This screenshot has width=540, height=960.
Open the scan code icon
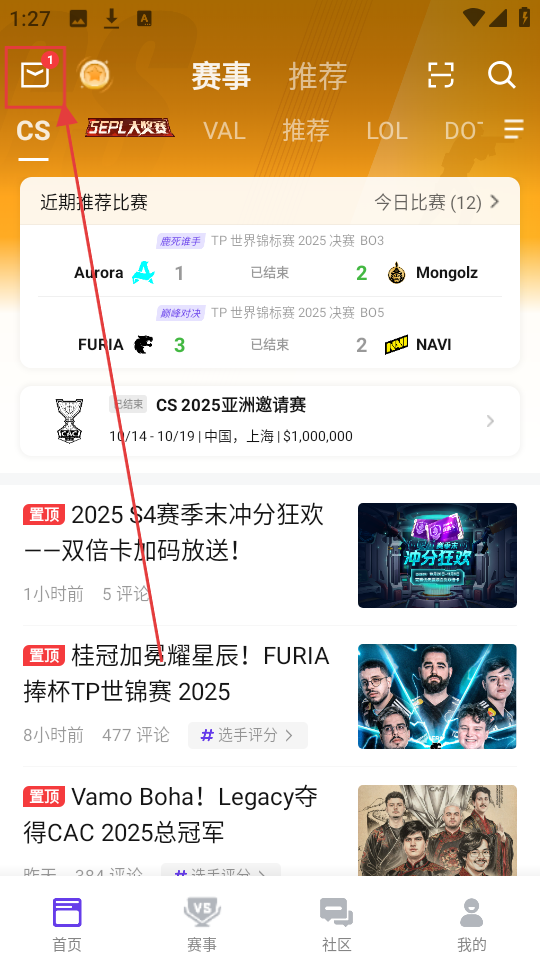(440, 75)
